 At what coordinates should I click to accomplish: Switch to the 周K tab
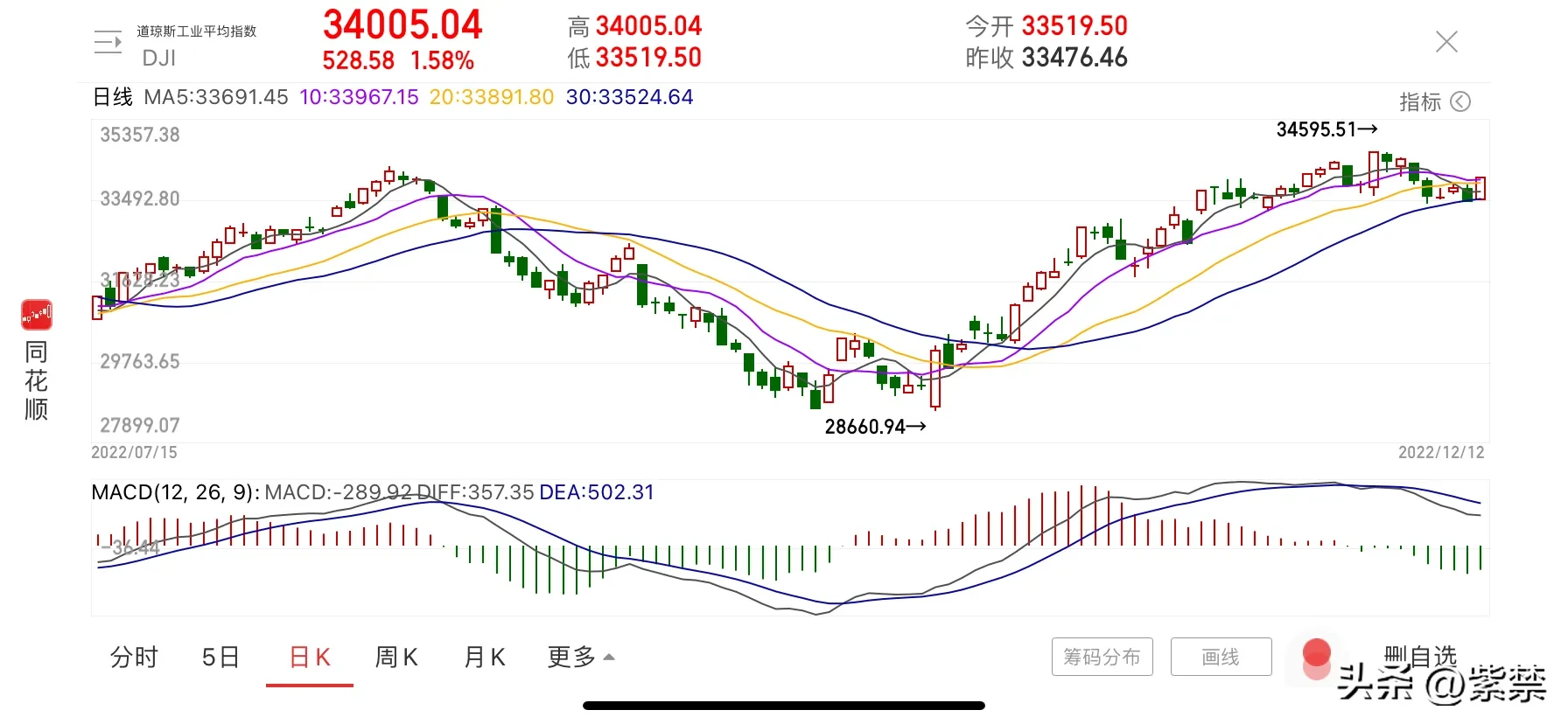tap(396, 657)
